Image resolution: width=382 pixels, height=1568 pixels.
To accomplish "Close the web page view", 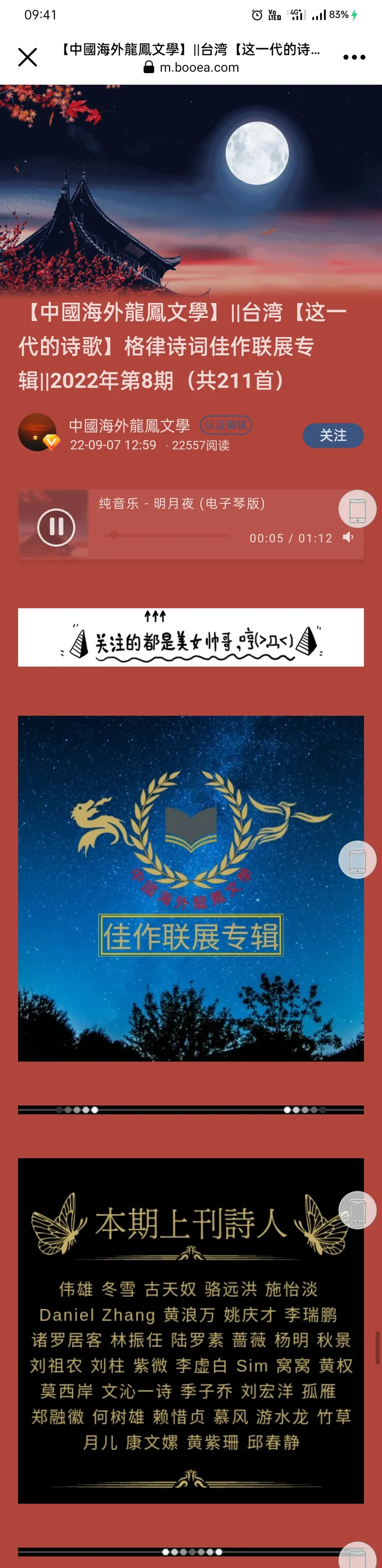I will point(27,57).
